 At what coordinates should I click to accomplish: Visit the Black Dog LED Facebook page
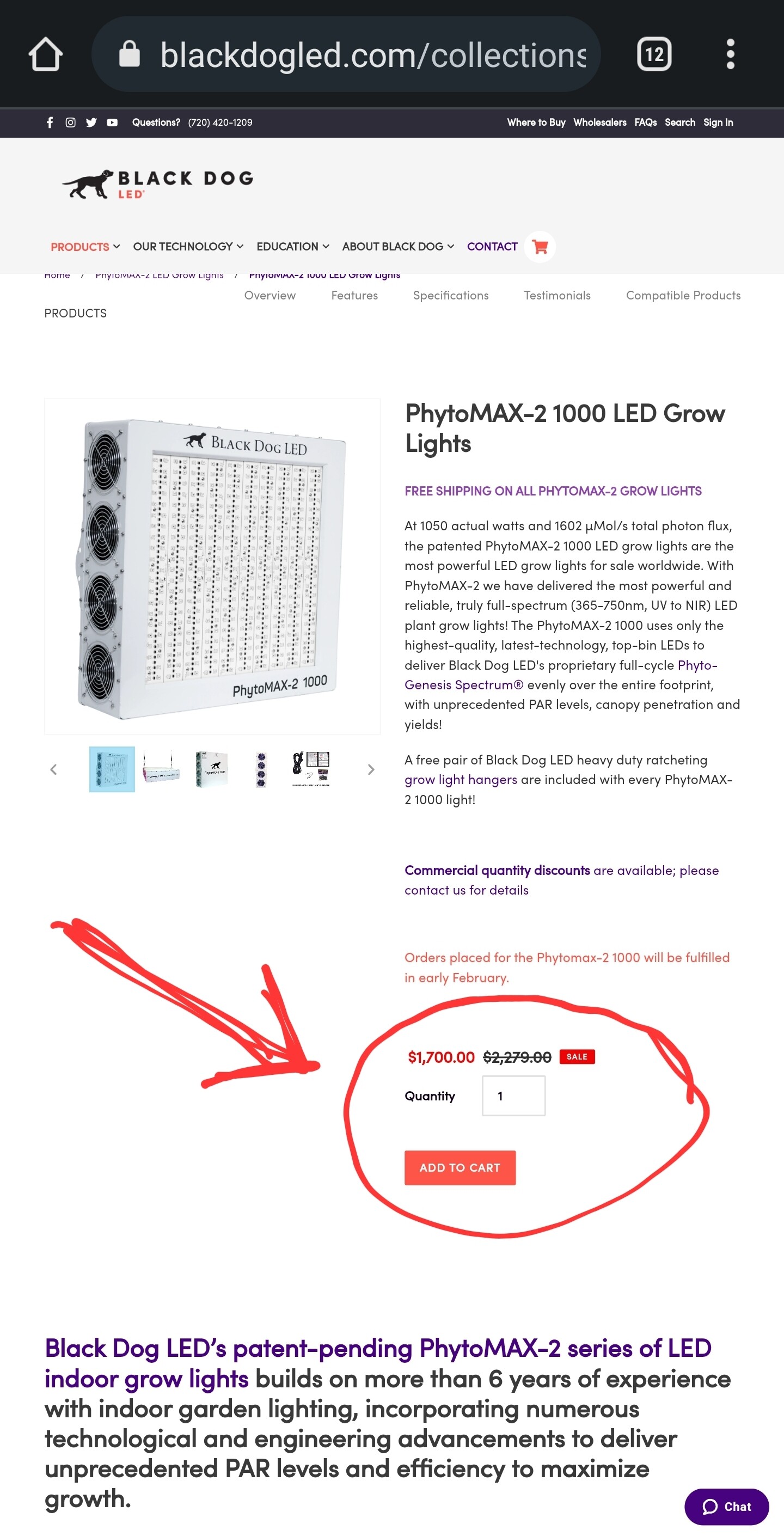tap(50, 122)
